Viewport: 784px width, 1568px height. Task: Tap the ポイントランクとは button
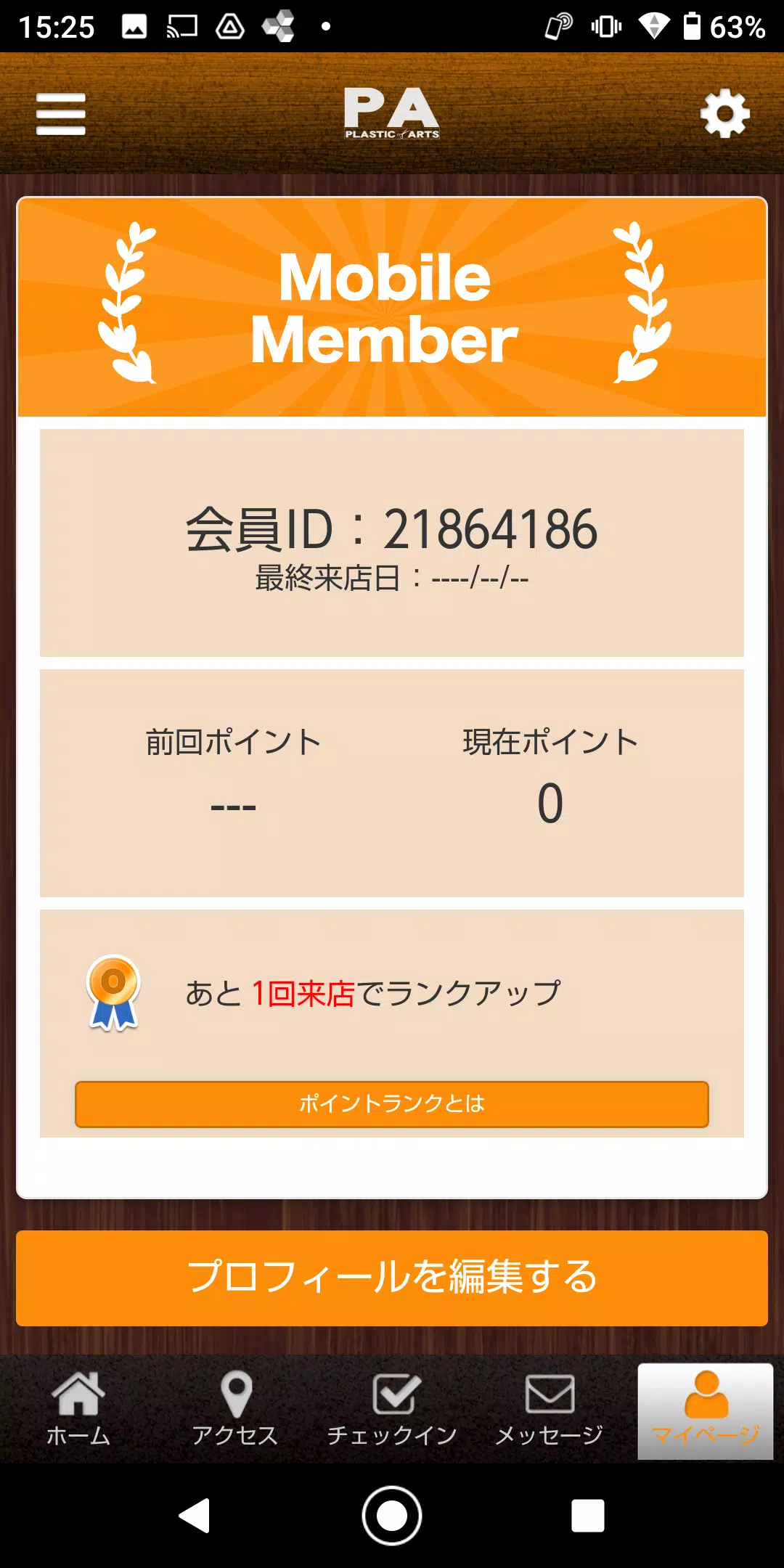coord(392,1104)
